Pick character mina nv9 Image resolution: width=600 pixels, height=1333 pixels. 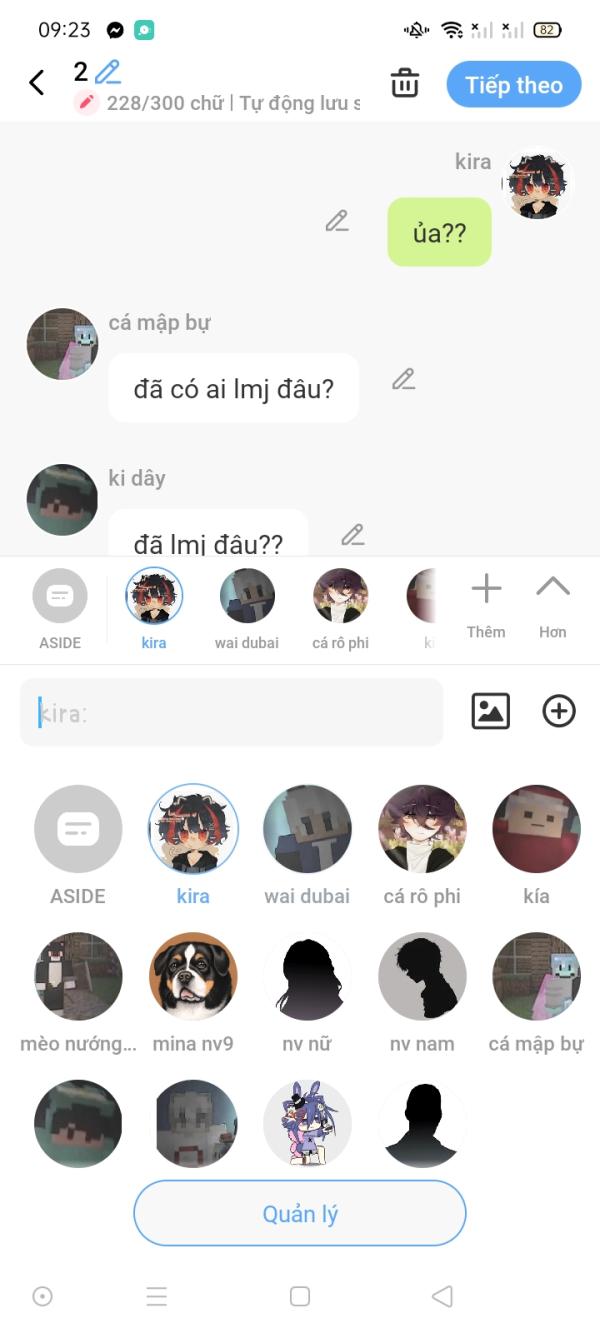(193, 992)
